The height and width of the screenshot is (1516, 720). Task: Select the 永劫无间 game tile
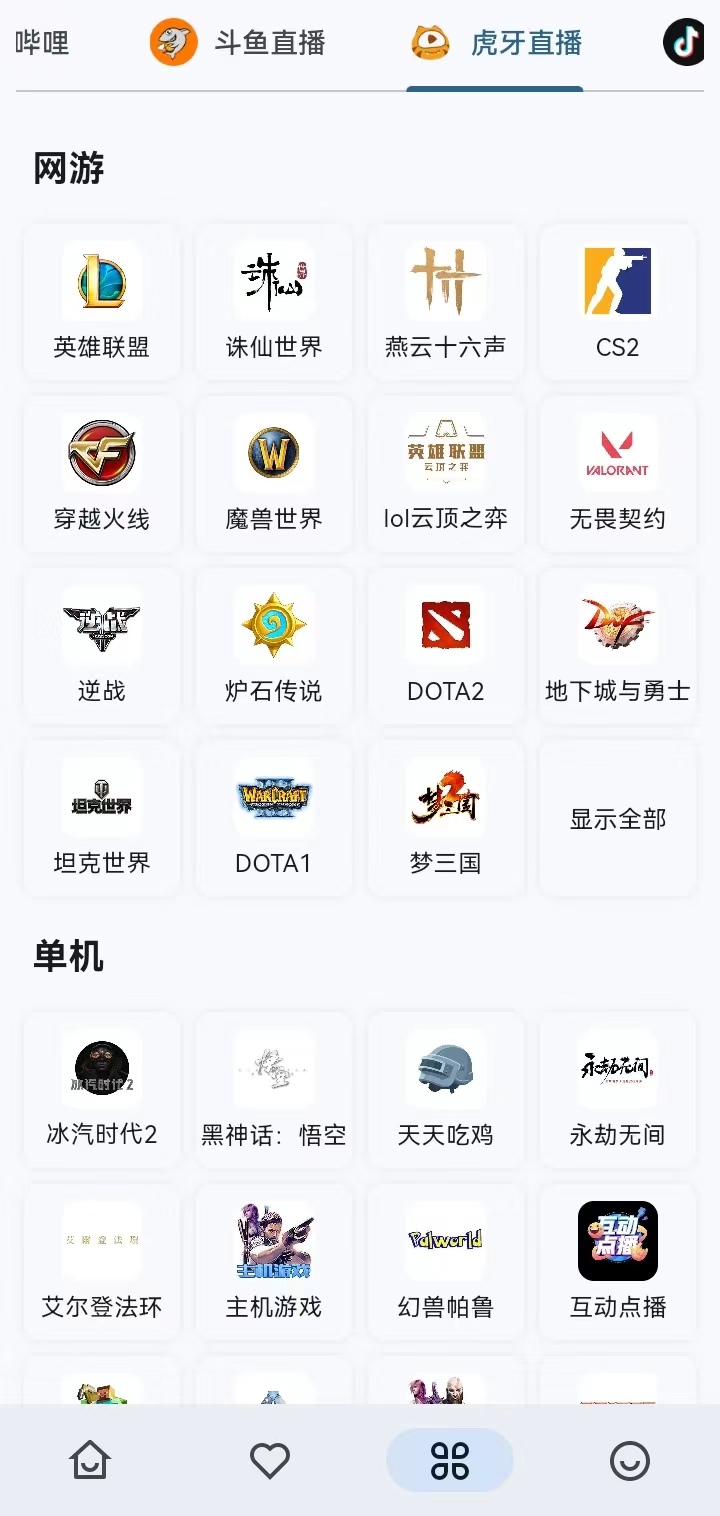click(x=618, y=1090)
